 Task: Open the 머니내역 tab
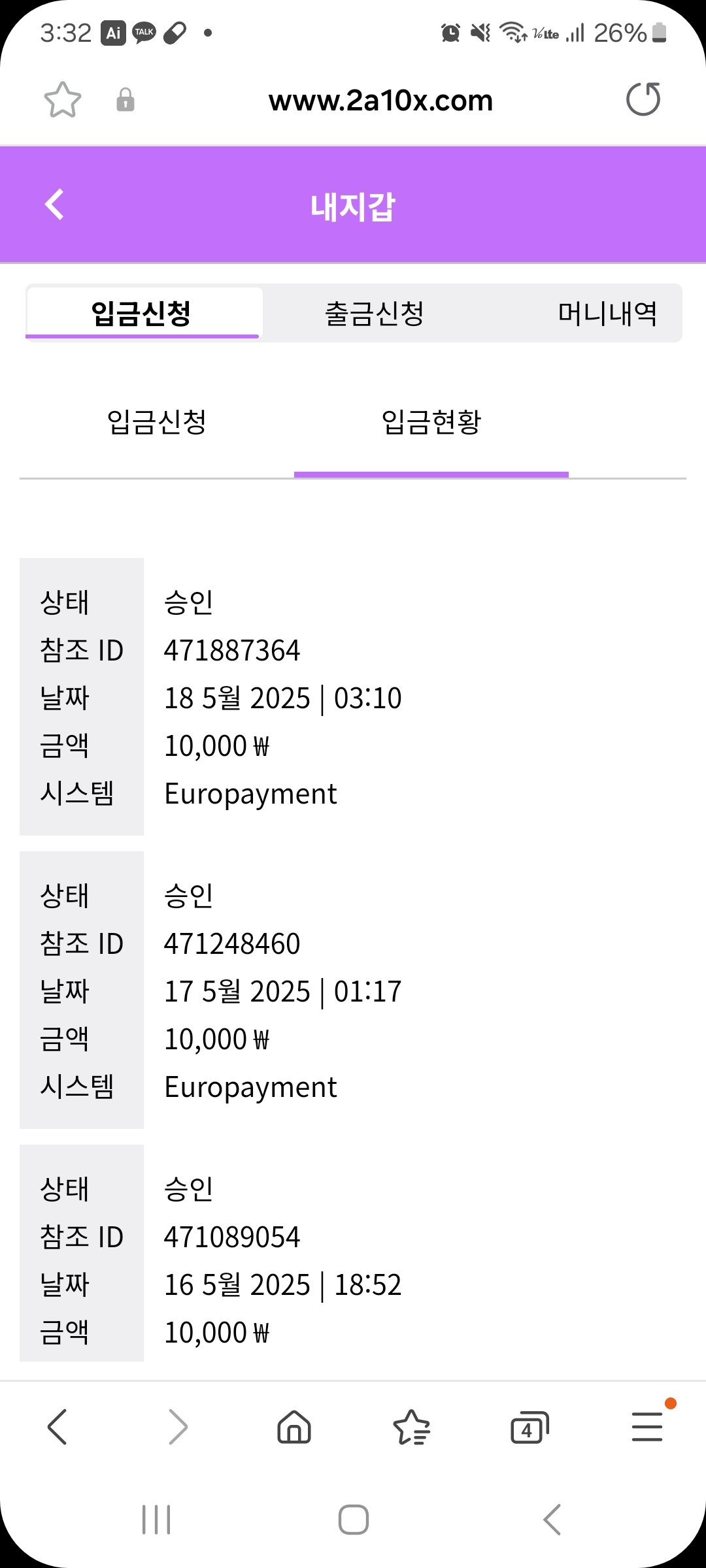coord(607,314)
